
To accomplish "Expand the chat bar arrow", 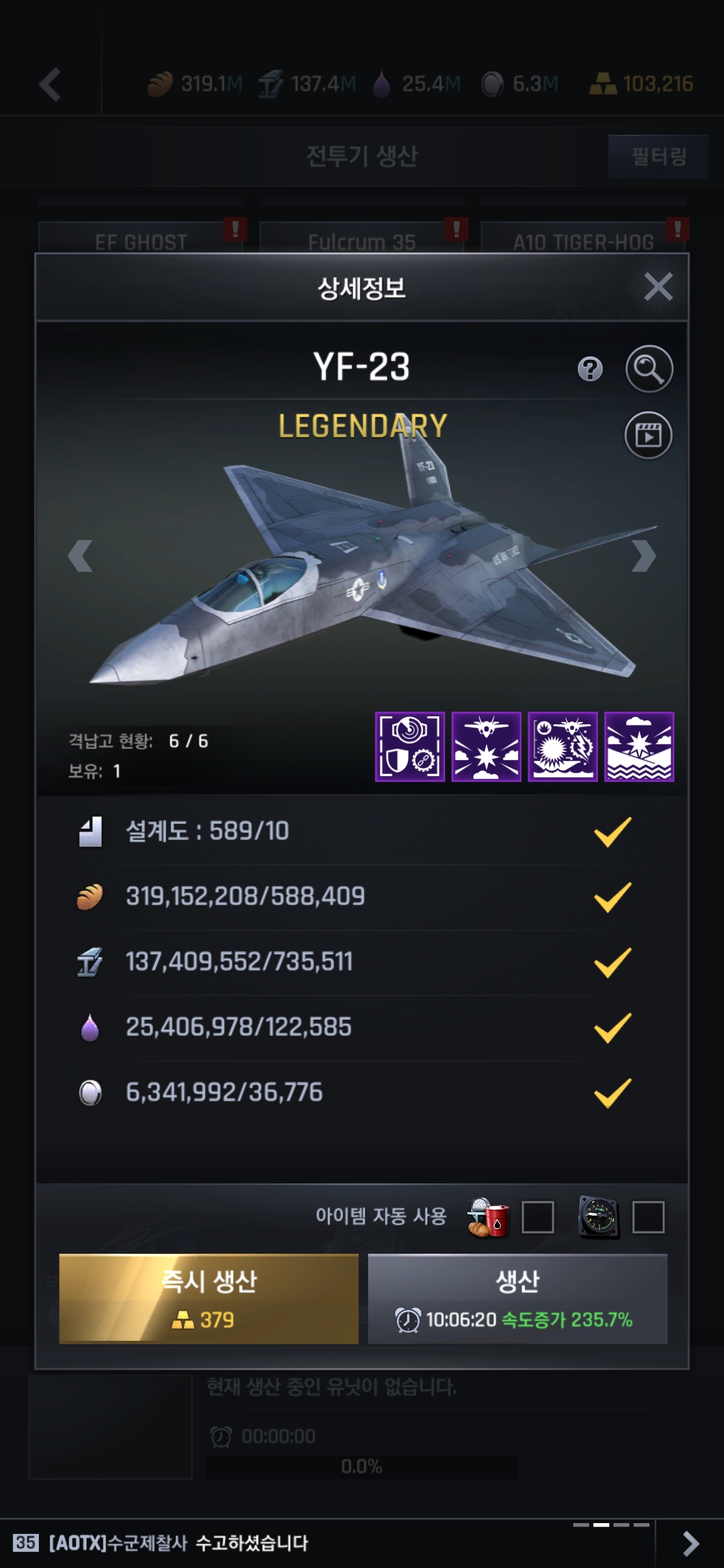I will tap(690, 1543).
